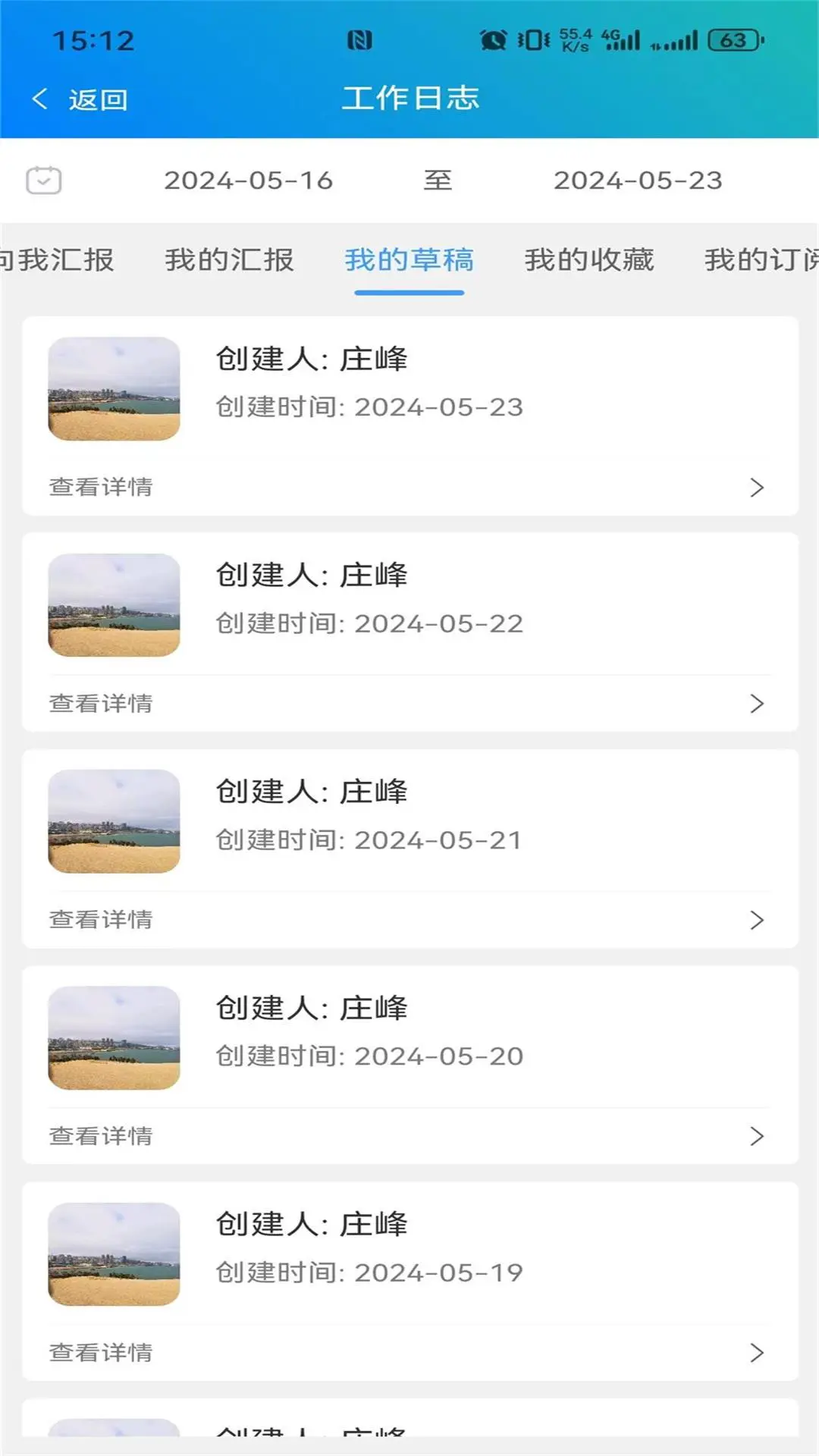Tap the NFC icon in the status bar
The image size is (819, 1456).
(x=359, y=39)
